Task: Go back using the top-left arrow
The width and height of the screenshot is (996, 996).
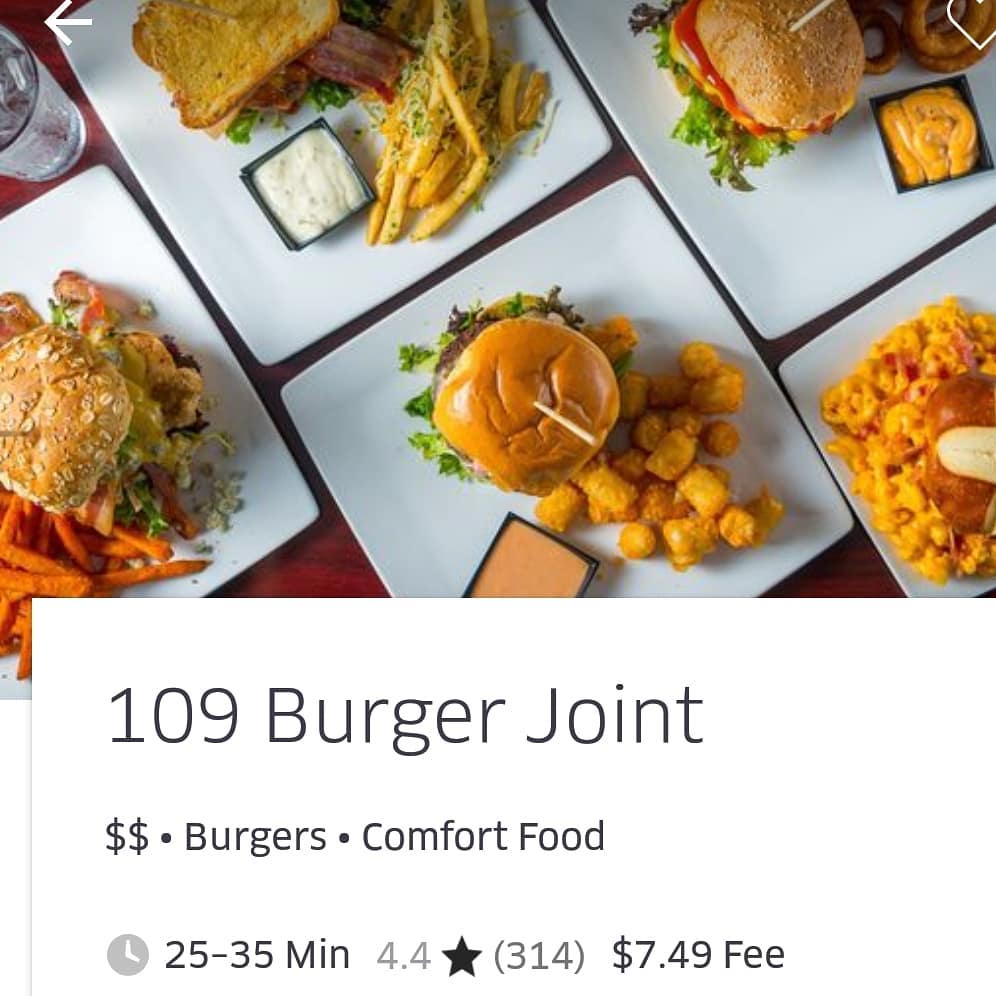Action: coord(68,22)
